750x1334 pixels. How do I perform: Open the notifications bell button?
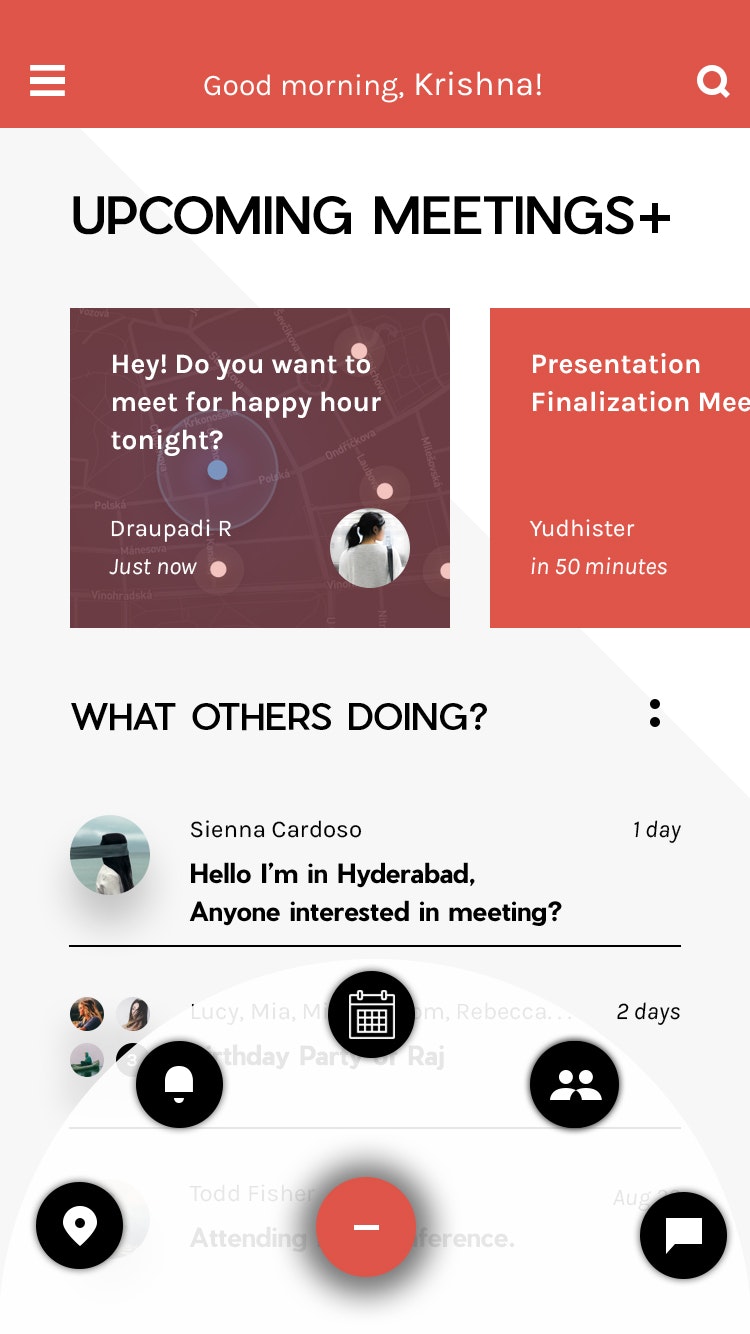(179, 1083)
